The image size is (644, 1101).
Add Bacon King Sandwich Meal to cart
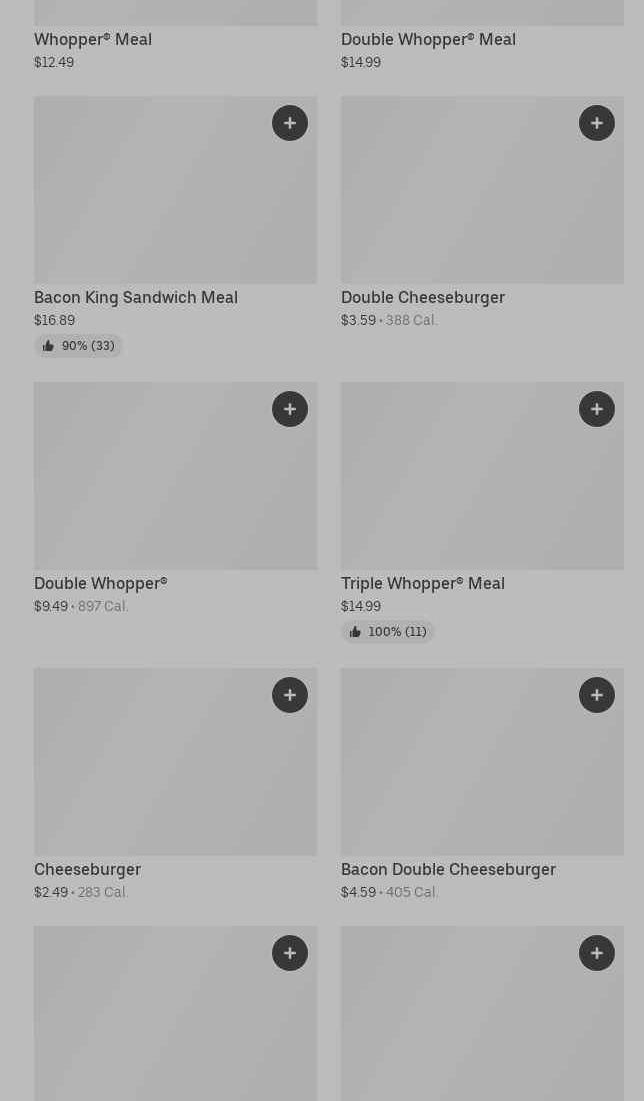290,123
